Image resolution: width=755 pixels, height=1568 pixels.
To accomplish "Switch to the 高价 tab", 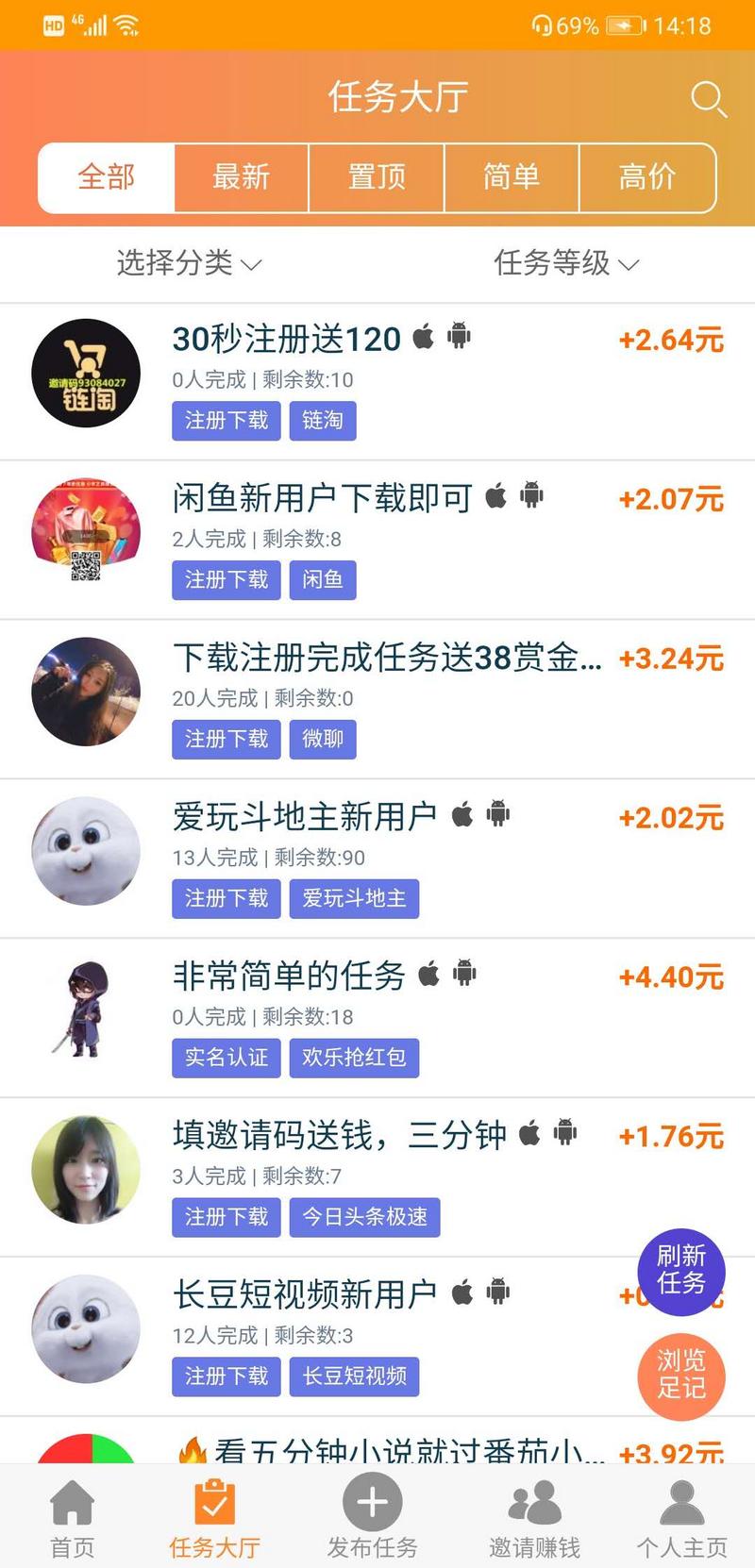I will pos(646,177).
